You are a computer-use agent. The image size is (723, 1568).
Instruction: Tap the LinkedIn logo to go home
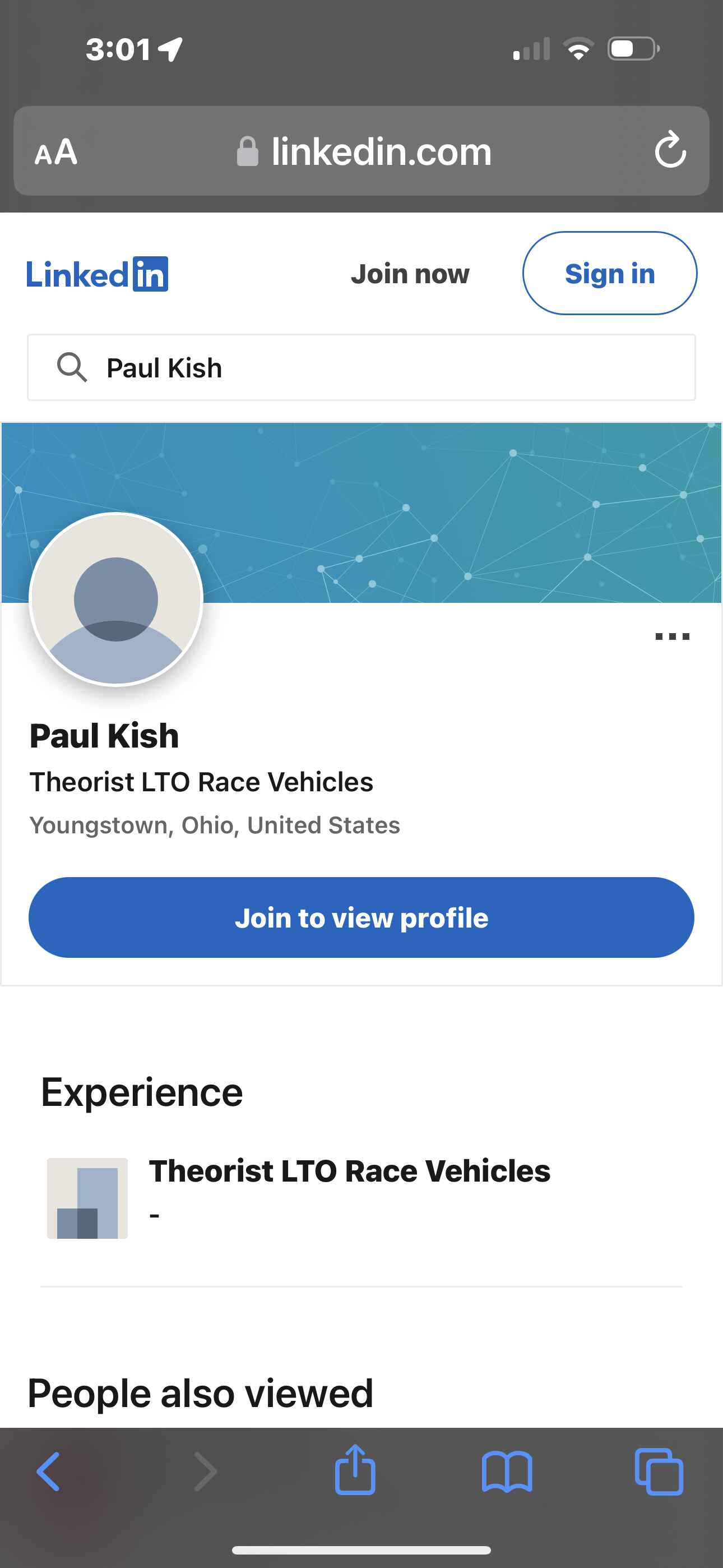tap(98, 274)
